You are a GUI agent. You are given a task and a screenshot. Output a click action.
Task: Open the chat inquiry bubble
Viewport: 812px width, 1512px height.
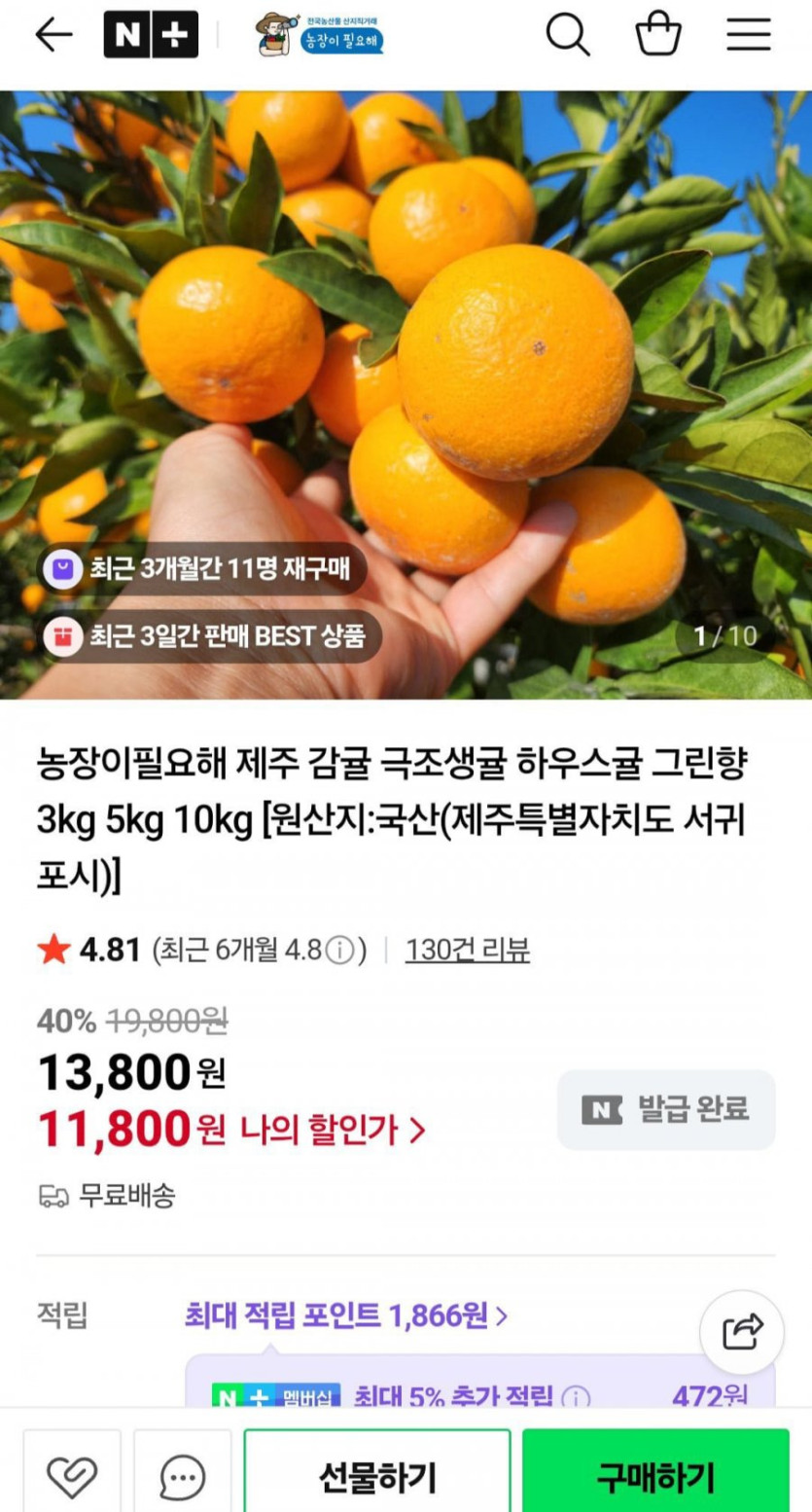tap(182, 1477)
